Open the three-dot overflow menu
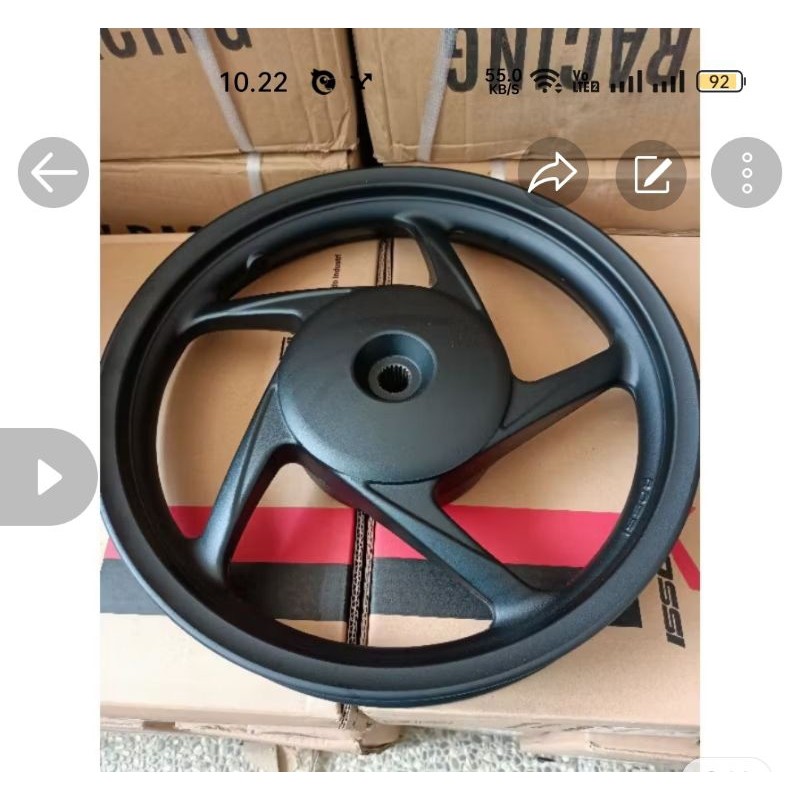Screen dimensions: 800x800 coord(746,173)
